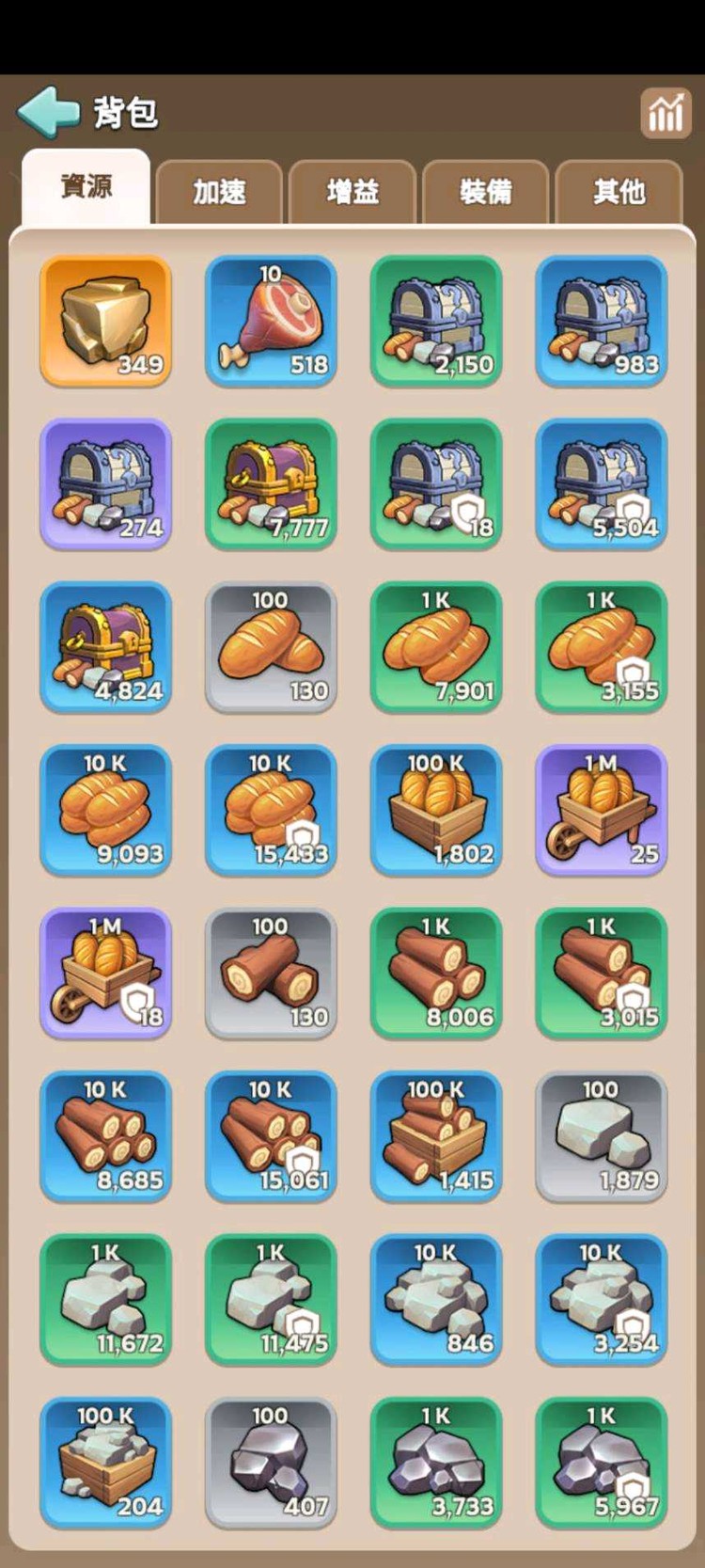Image resolution: width=705 pixels, height=1568 pixels.
Task: Select the golden purple chest with 7,777
Action: tap(271, 483)
